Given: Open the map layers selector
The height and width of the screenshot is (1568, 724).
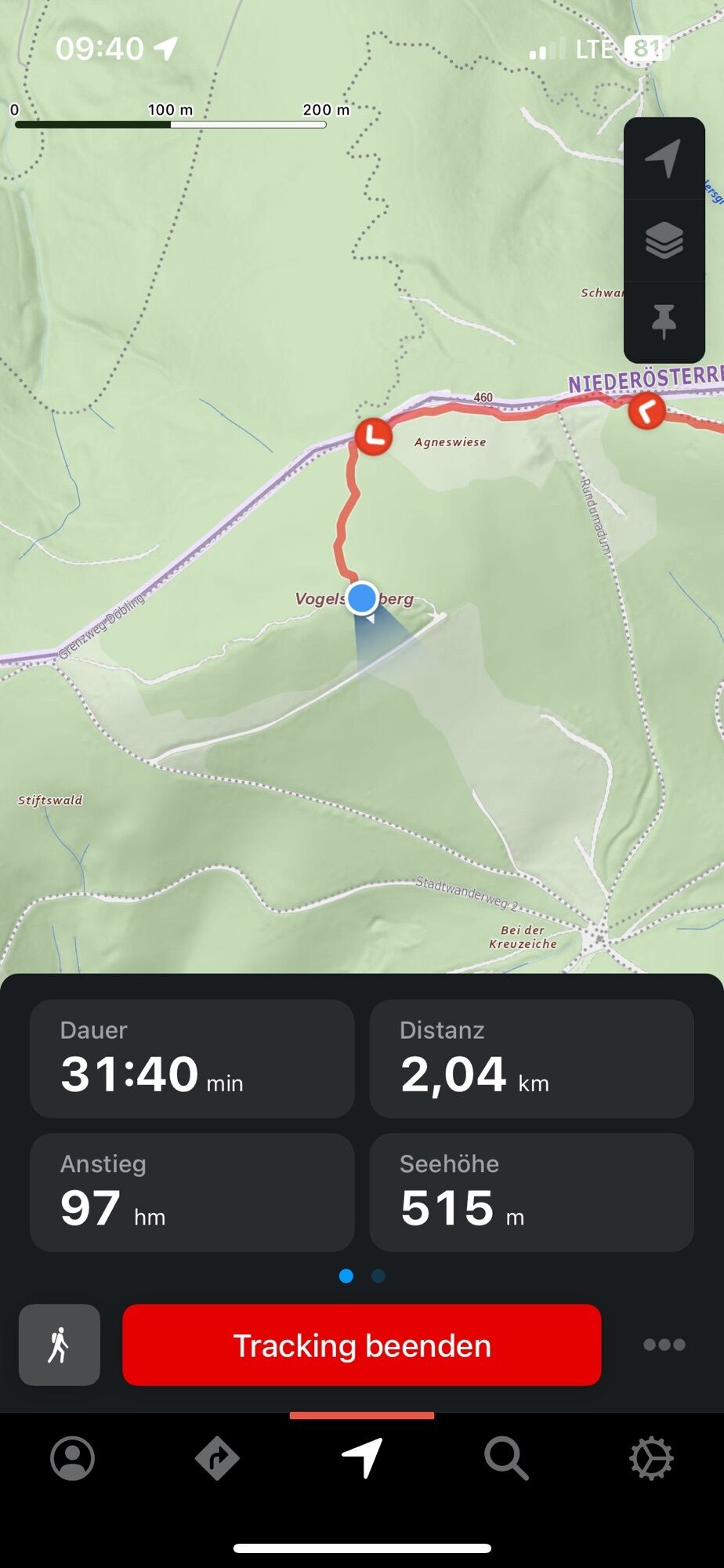Looking at the screenshot, I should [x=664, y=240].
